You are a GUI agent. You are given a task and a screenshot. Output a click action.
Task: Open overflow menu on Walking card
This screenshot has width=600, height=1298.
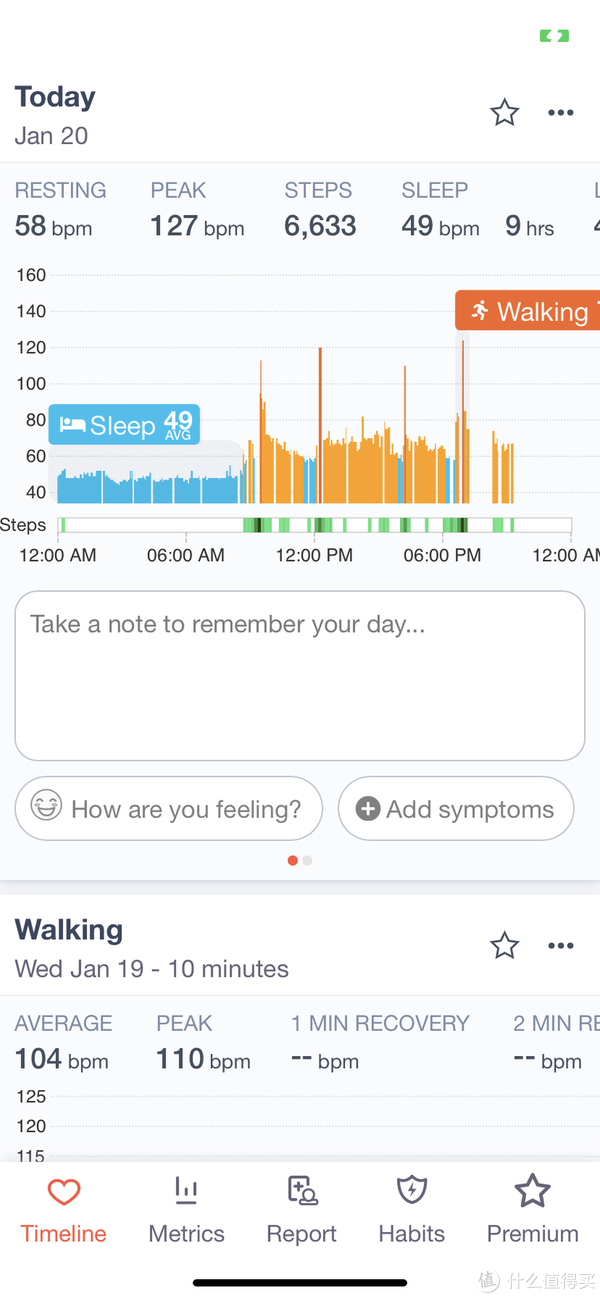pos(561,945)
